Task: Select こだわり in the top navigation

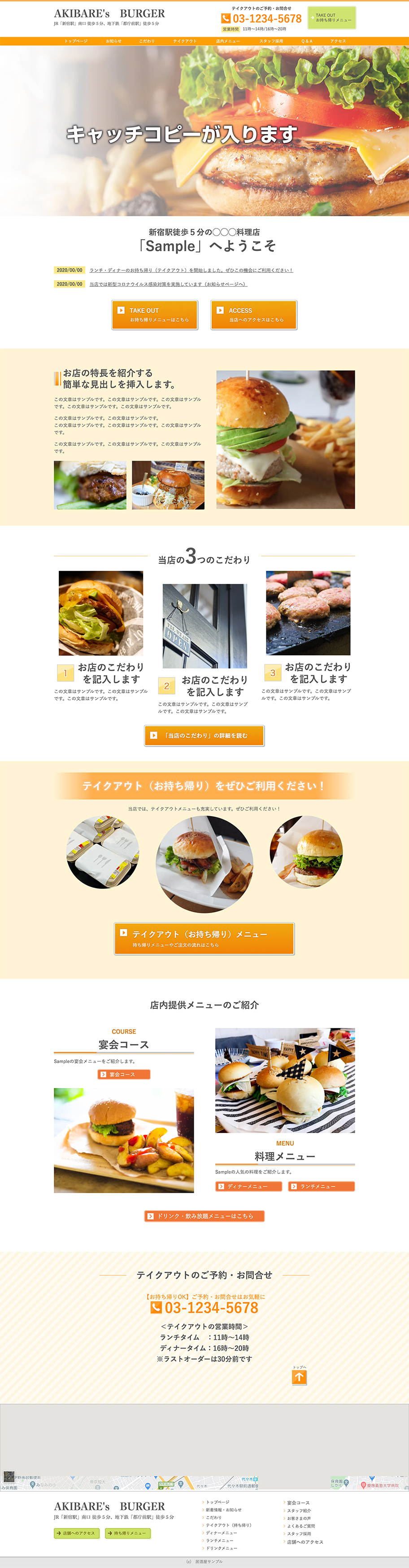Action: click(x=147, y=41)
